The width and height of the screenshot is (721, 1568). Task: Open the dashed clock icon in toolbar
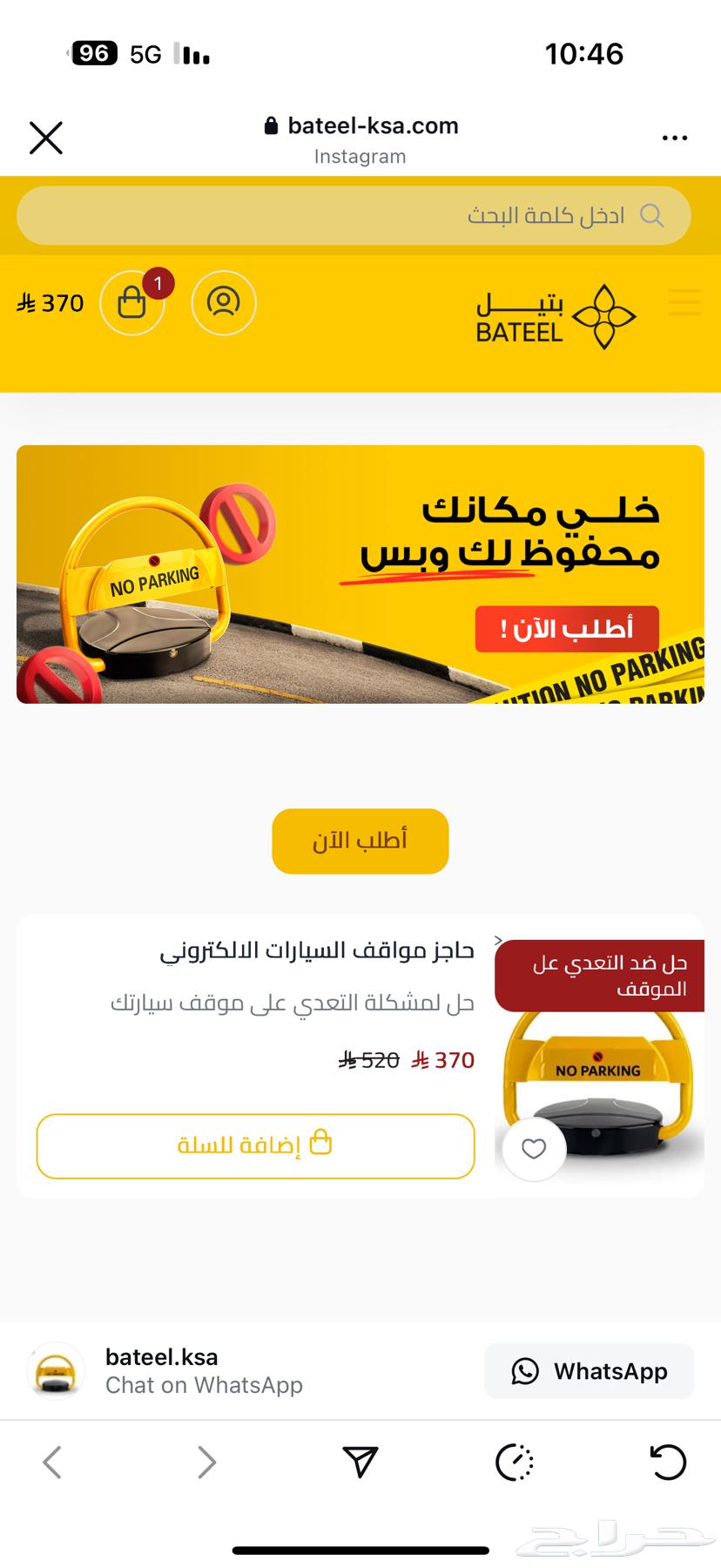[x=514, y=1462]
